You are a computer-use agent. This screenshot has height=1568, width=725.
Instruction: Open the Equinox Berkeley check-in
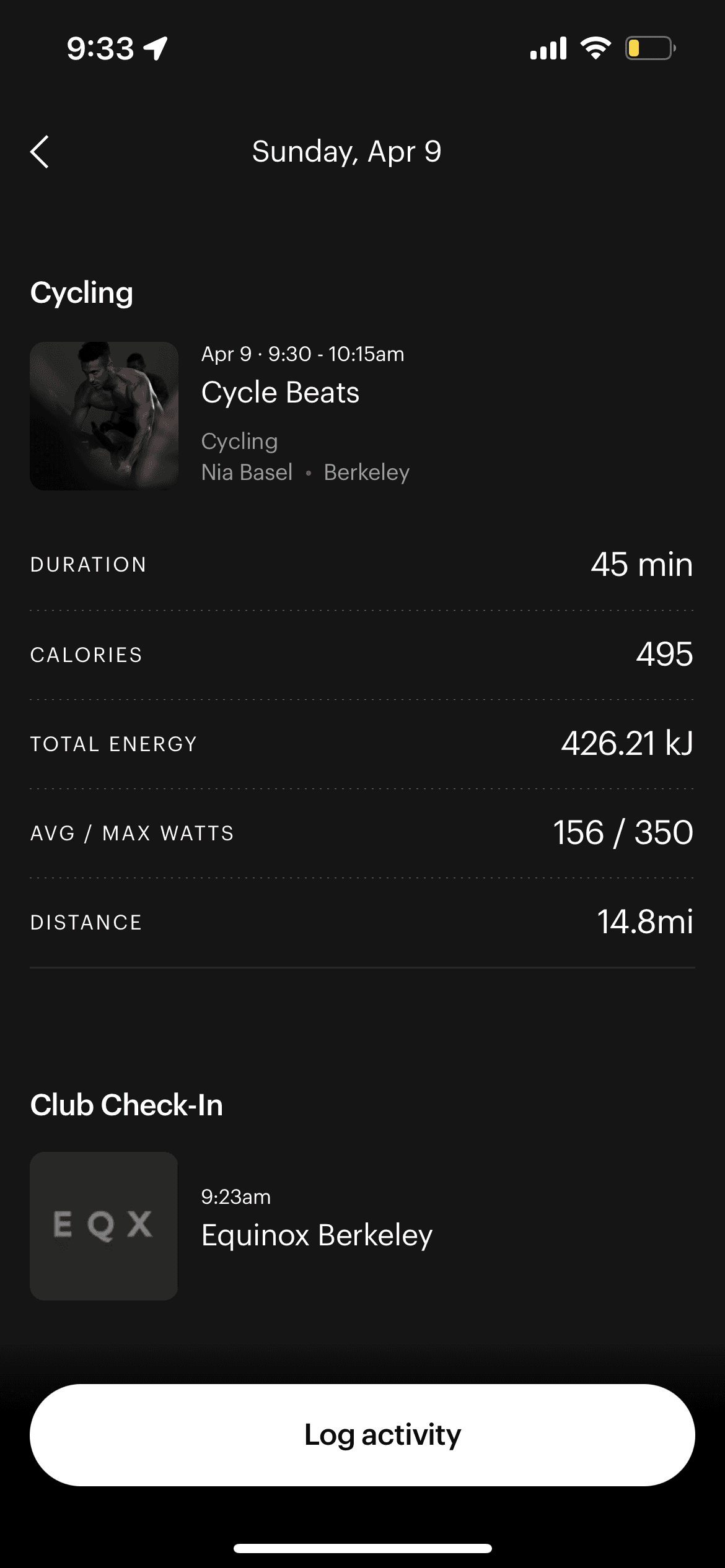click(316, 1235)
